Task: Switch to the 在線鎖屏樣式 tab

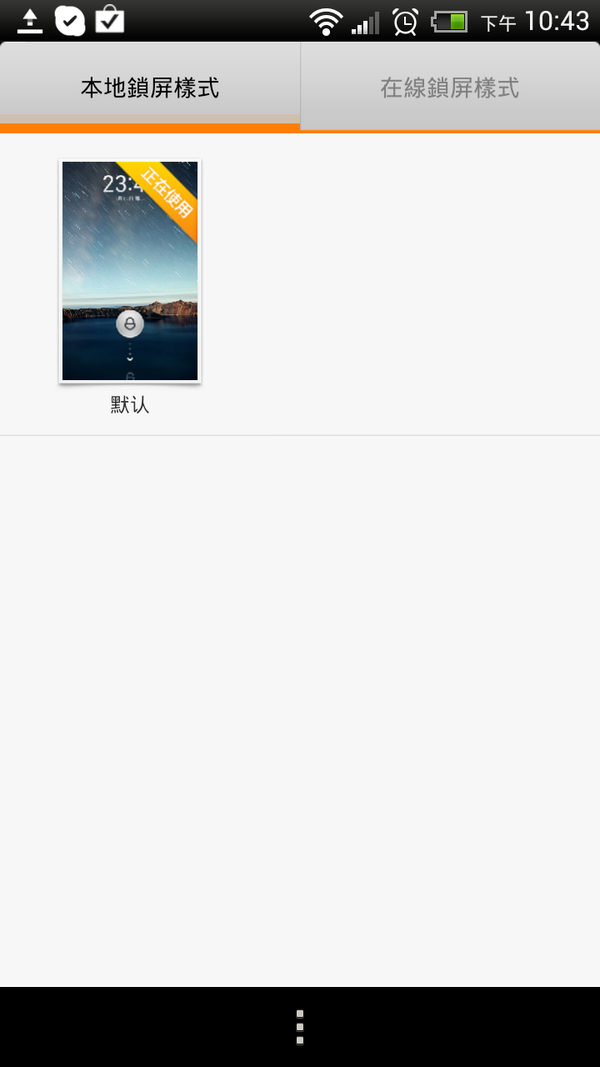Action: click(x=450, y=87)
